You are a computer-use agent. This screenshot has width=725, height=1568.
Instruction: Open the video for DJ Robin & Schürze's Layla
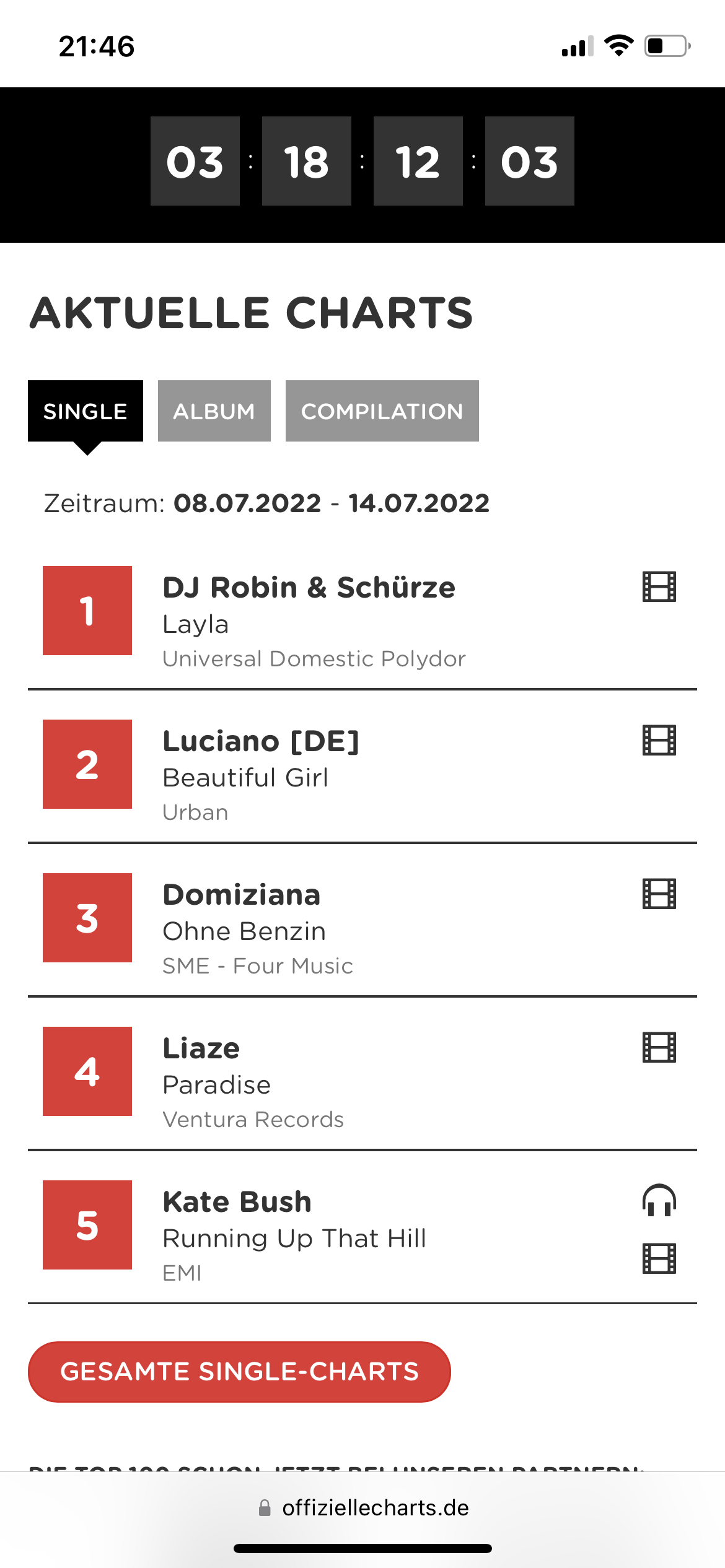pyautogui.click(x=659, y=586)
